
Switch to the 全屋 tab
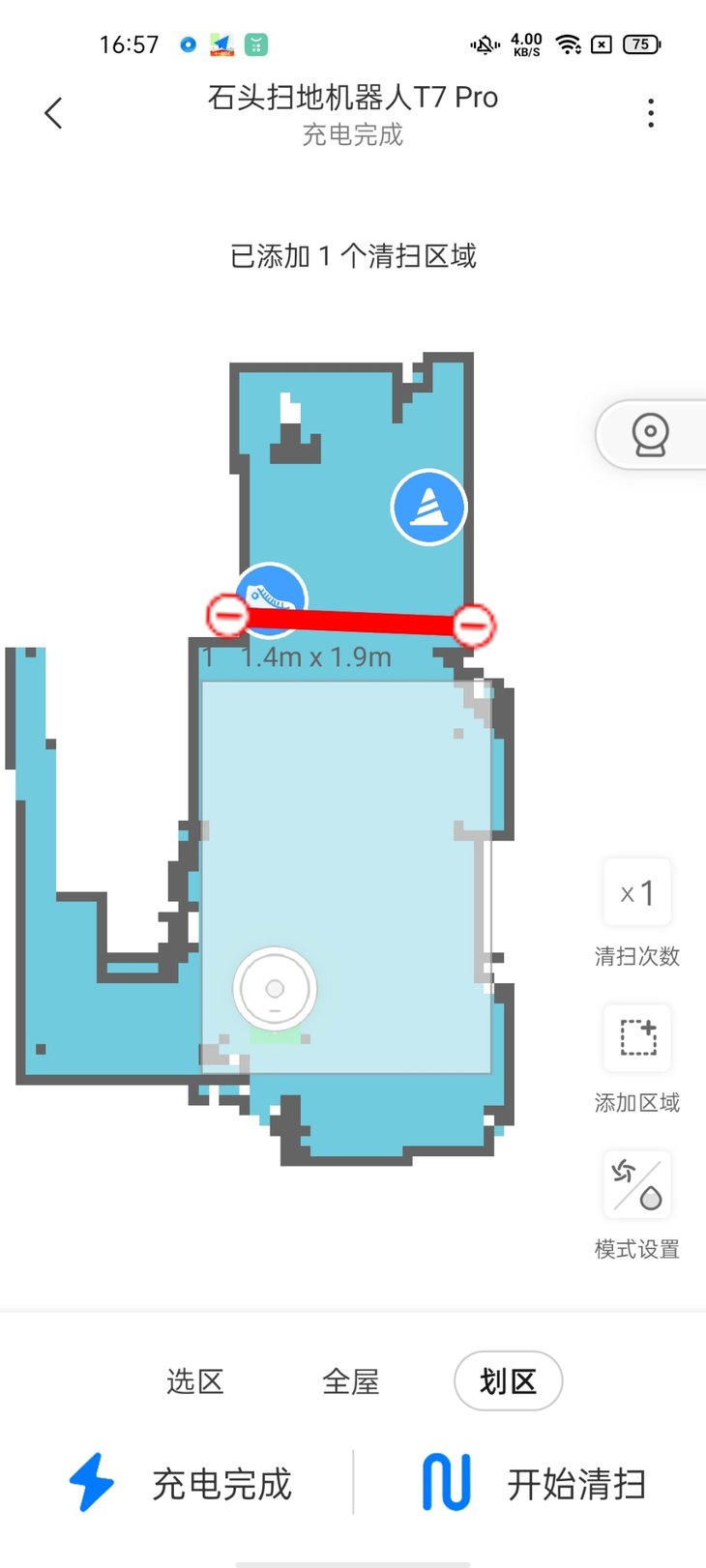[x=350, y=1381]
